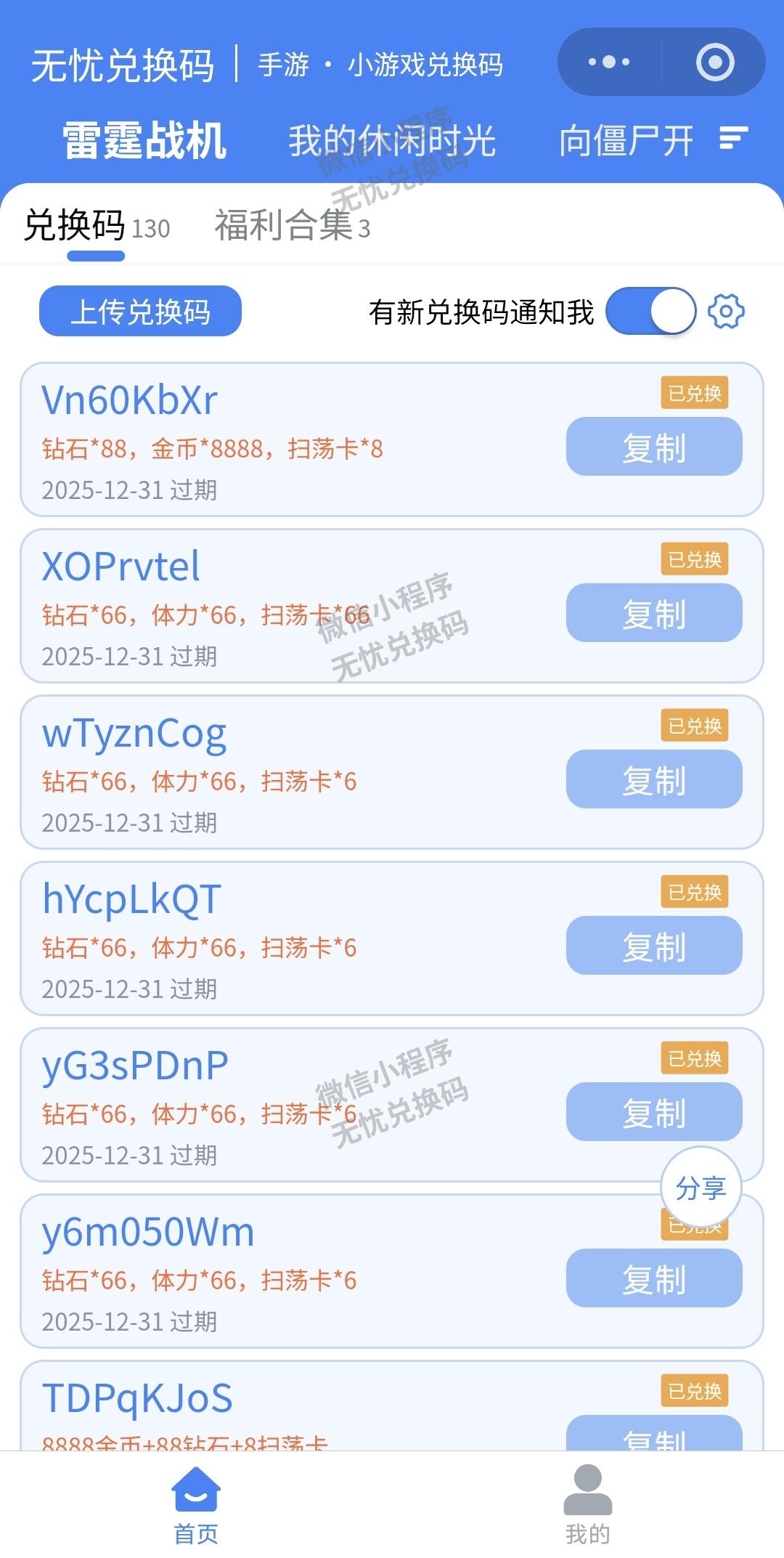This screenshot has width=784, height=1558.
Task: Copy the code y6m050Wm
Action: tap(652, 1280)
